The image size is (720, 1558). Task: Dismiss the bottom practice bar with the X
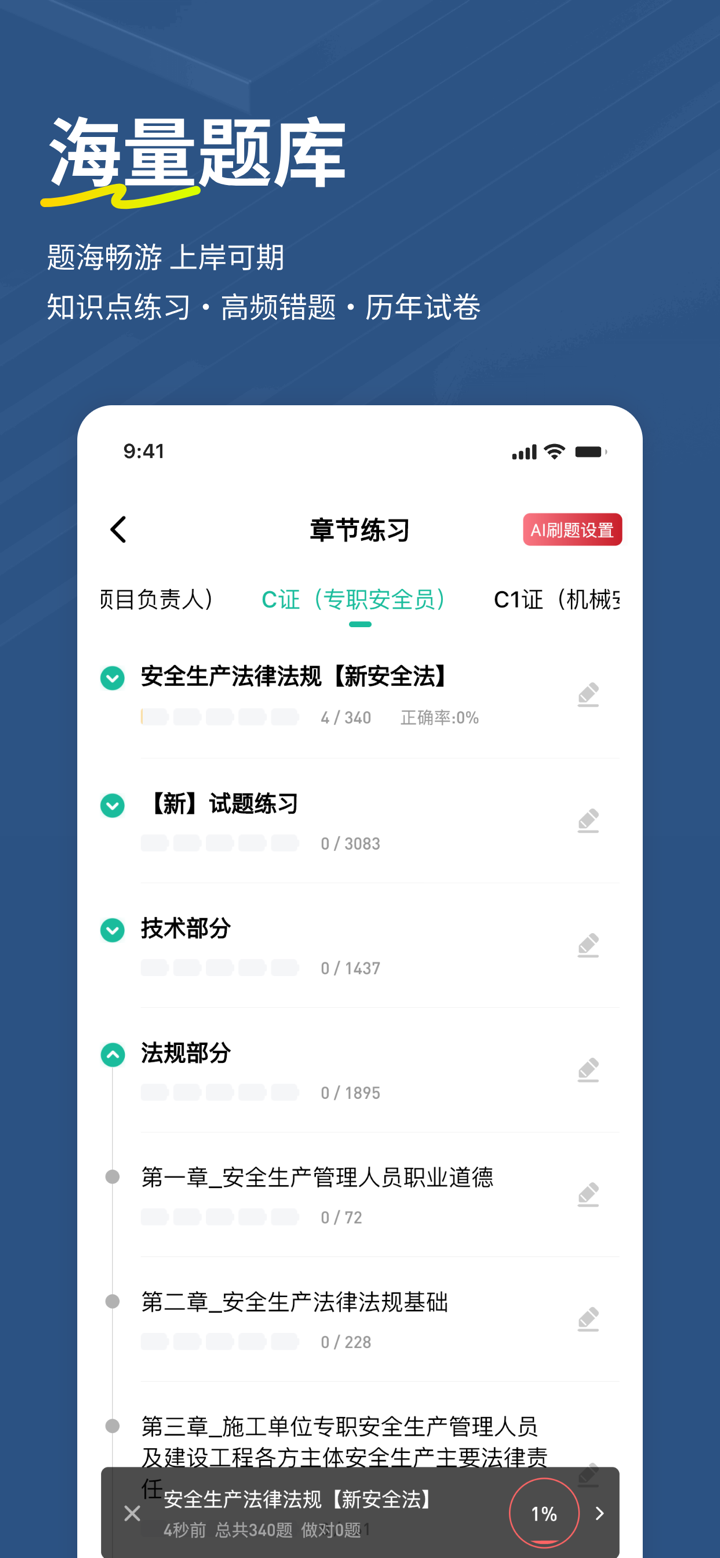(x=131, y=1513)
